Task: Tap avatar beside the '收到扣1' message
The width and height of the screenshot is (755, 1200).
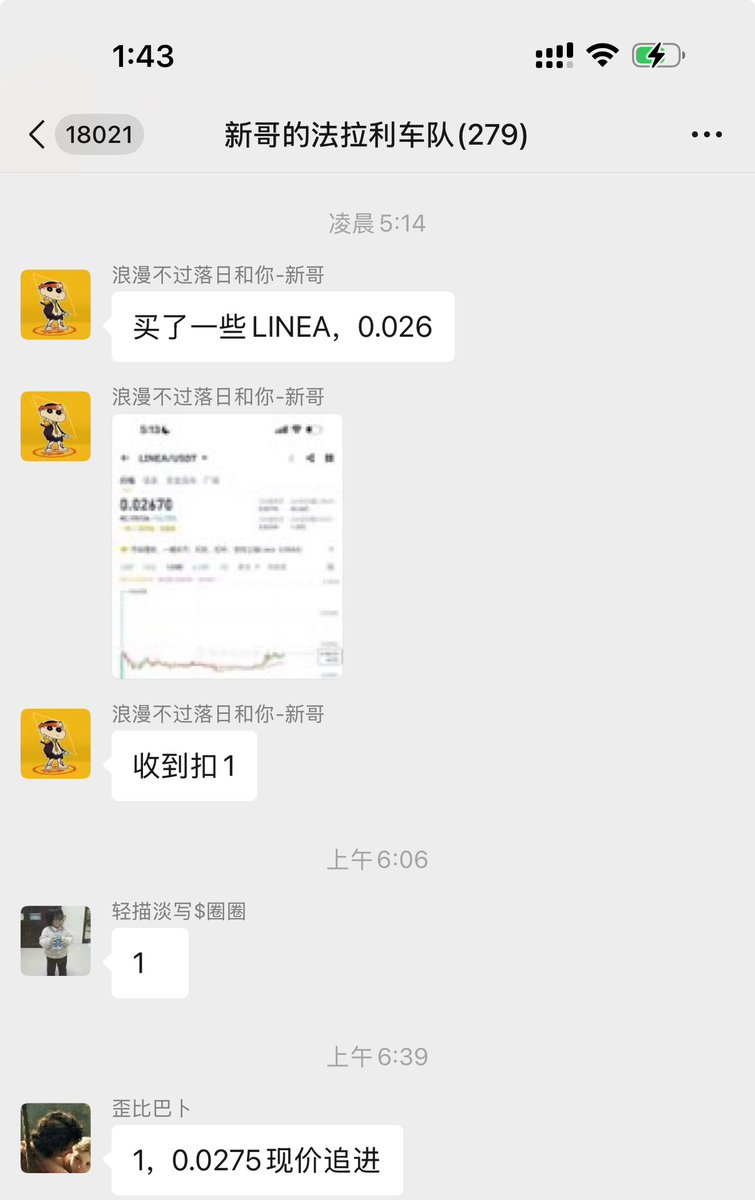Action: [56, 743]
